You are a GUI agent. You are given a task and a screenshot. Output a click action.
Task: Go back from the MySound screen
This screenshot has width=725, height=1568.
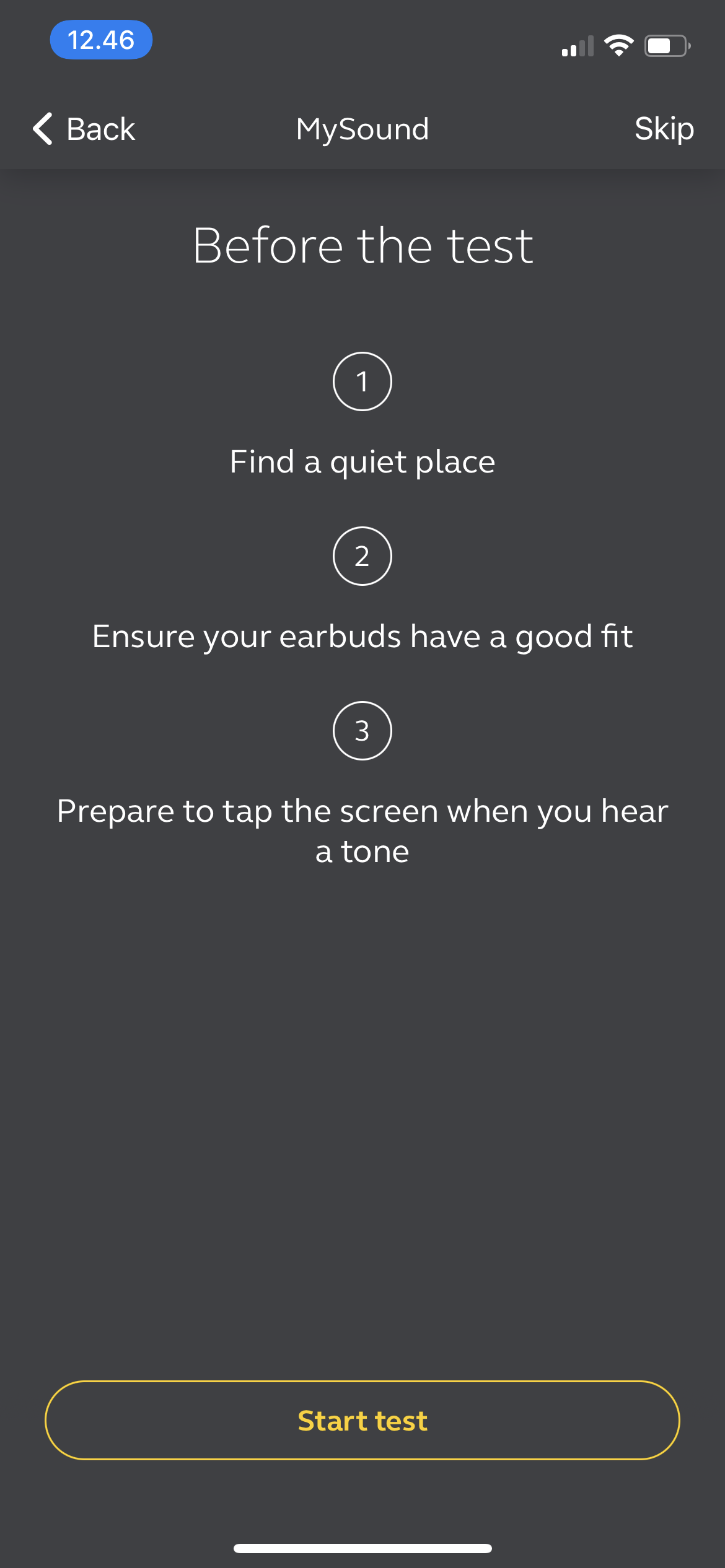pos(84,129)
